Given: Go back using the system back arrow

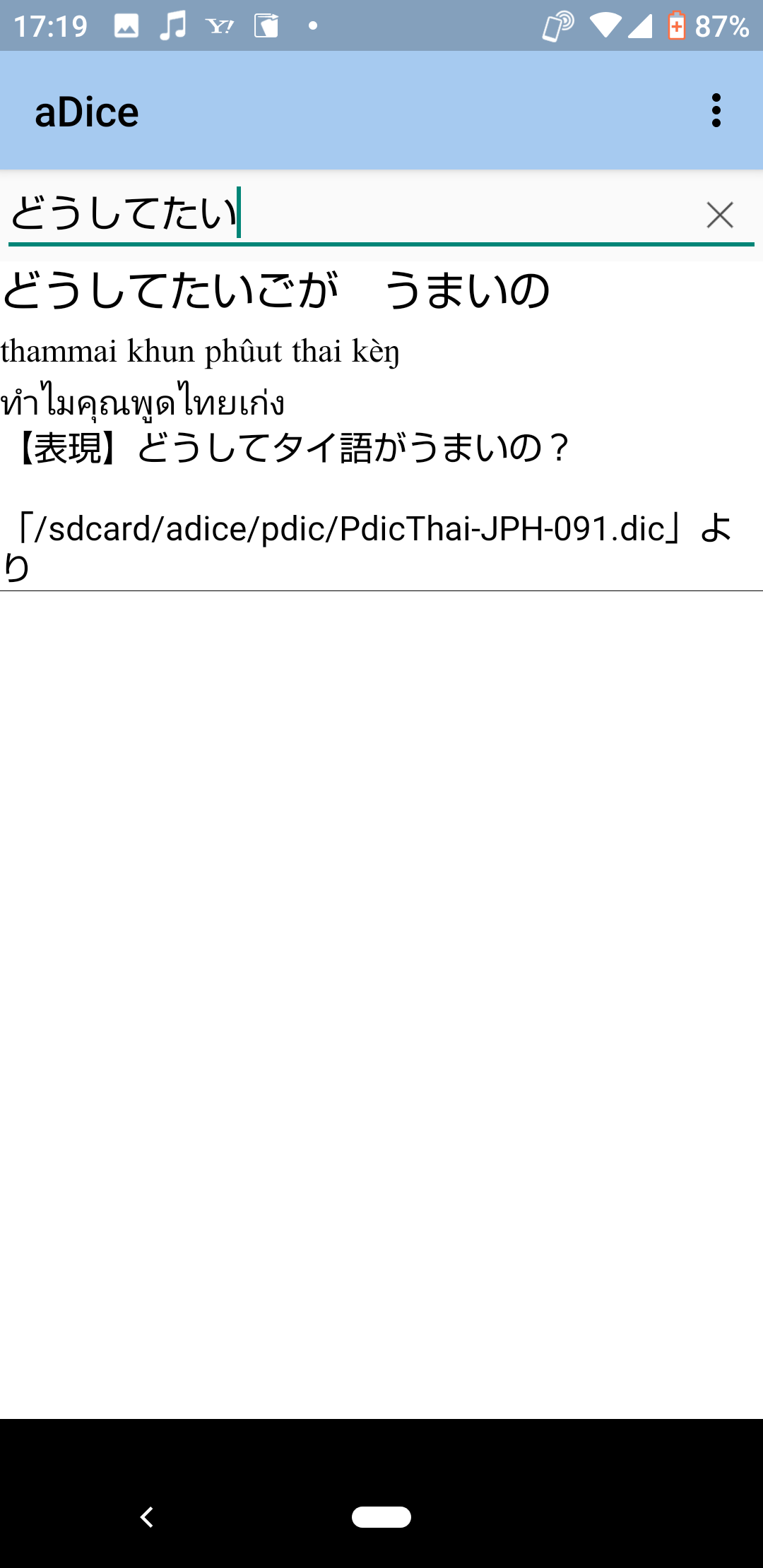Looking at the screenshot, I should click(147, 1516).
